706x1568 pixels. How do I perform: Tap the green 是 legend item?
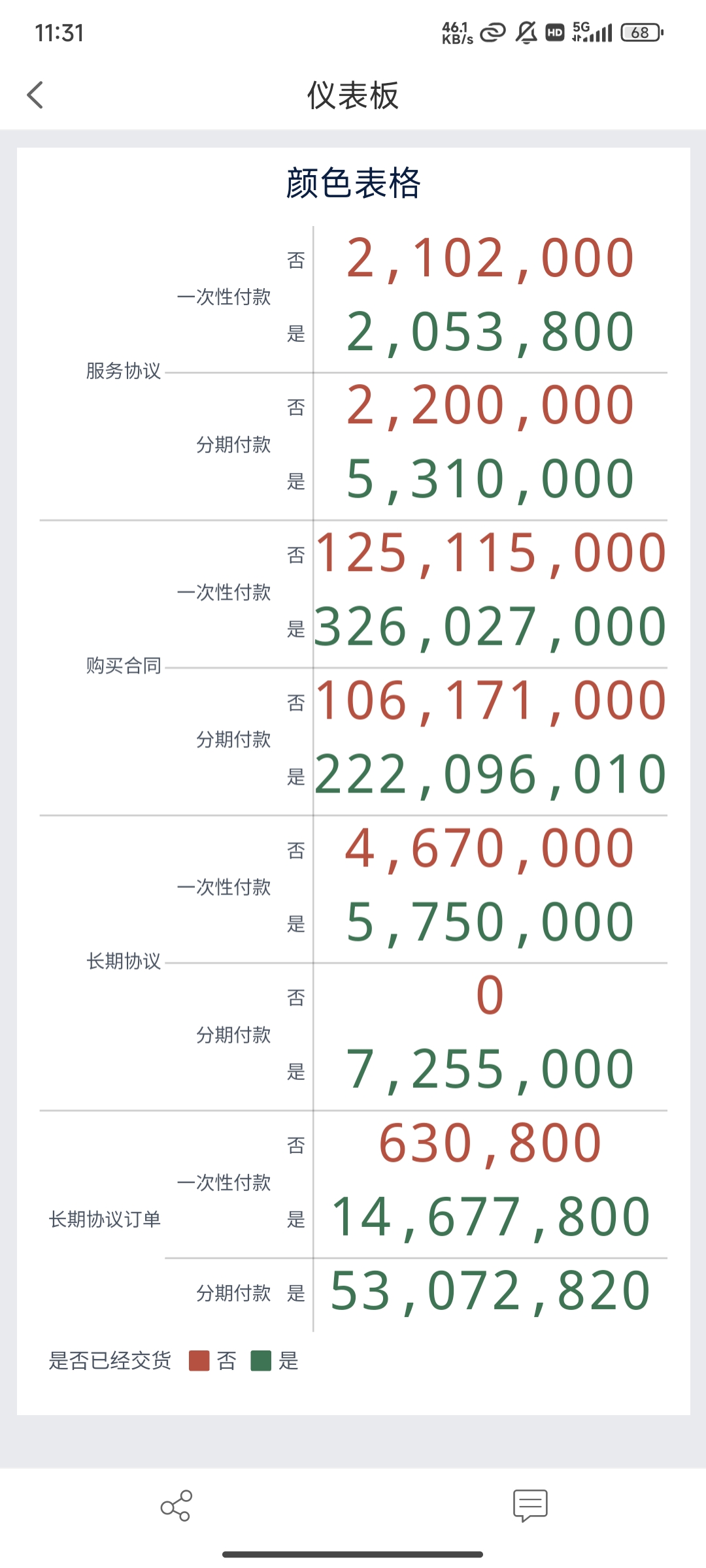coord(275,1361)
